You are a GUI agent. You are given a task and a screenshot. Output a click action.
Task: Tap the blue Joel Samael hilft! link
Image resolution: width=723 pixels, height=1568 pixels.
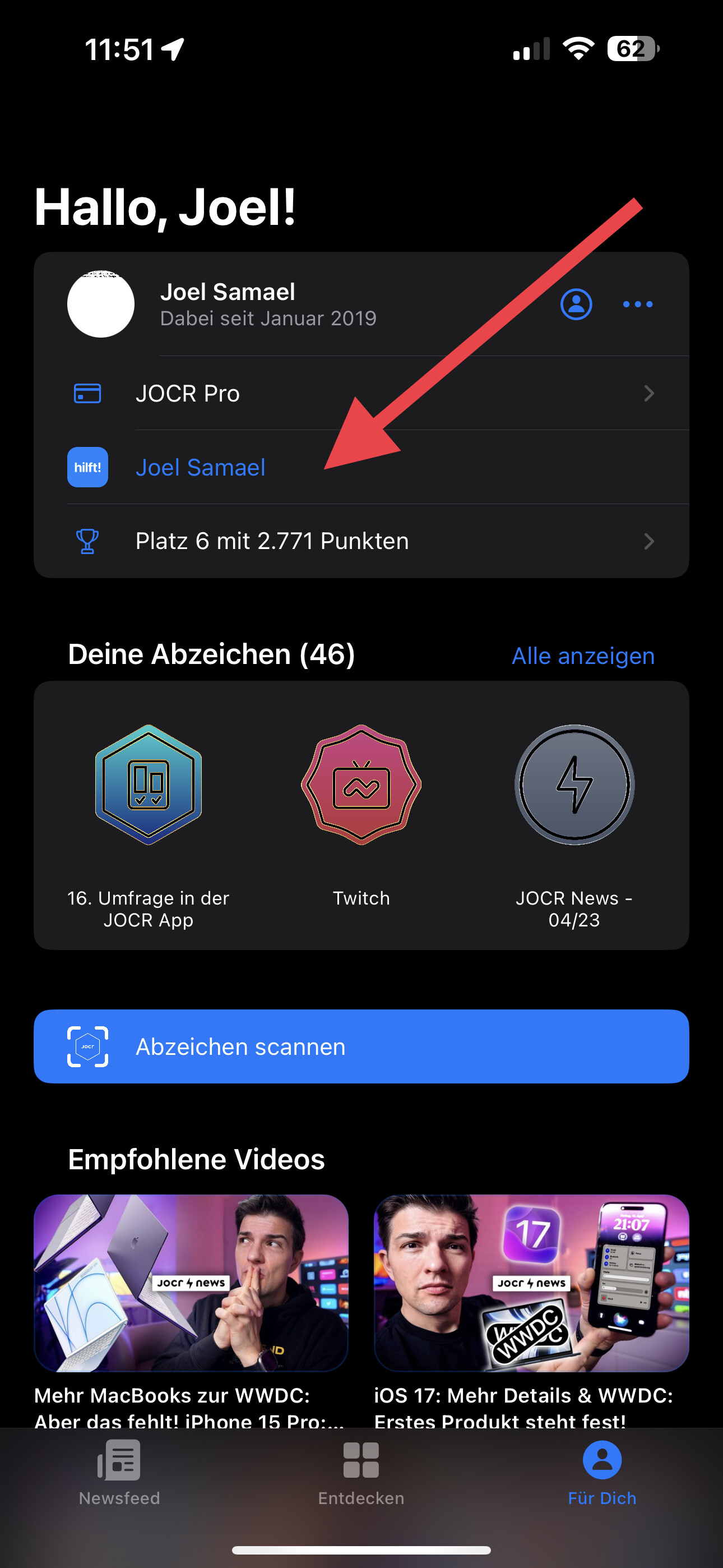(x=200, y=468)
